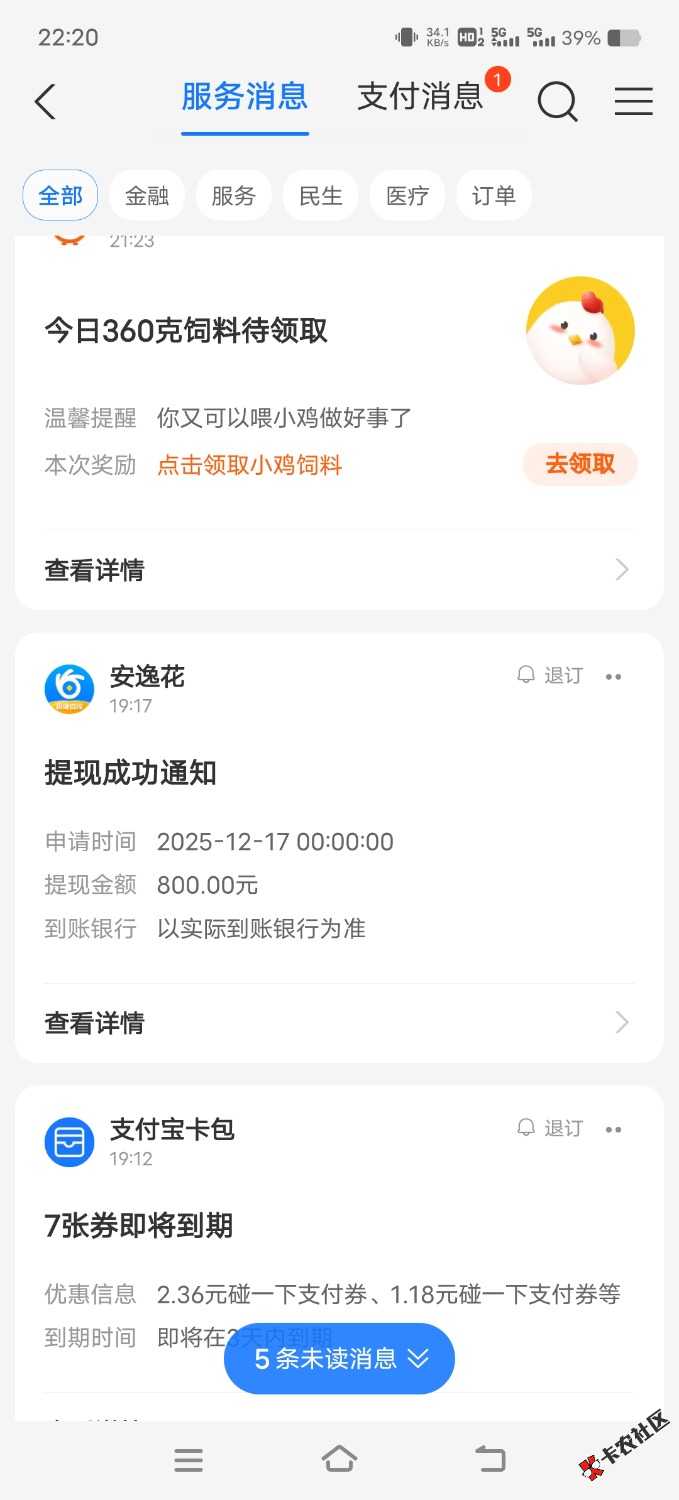Show only 订单 messages
Screen dimensions: 679x1500
(494, 196)
